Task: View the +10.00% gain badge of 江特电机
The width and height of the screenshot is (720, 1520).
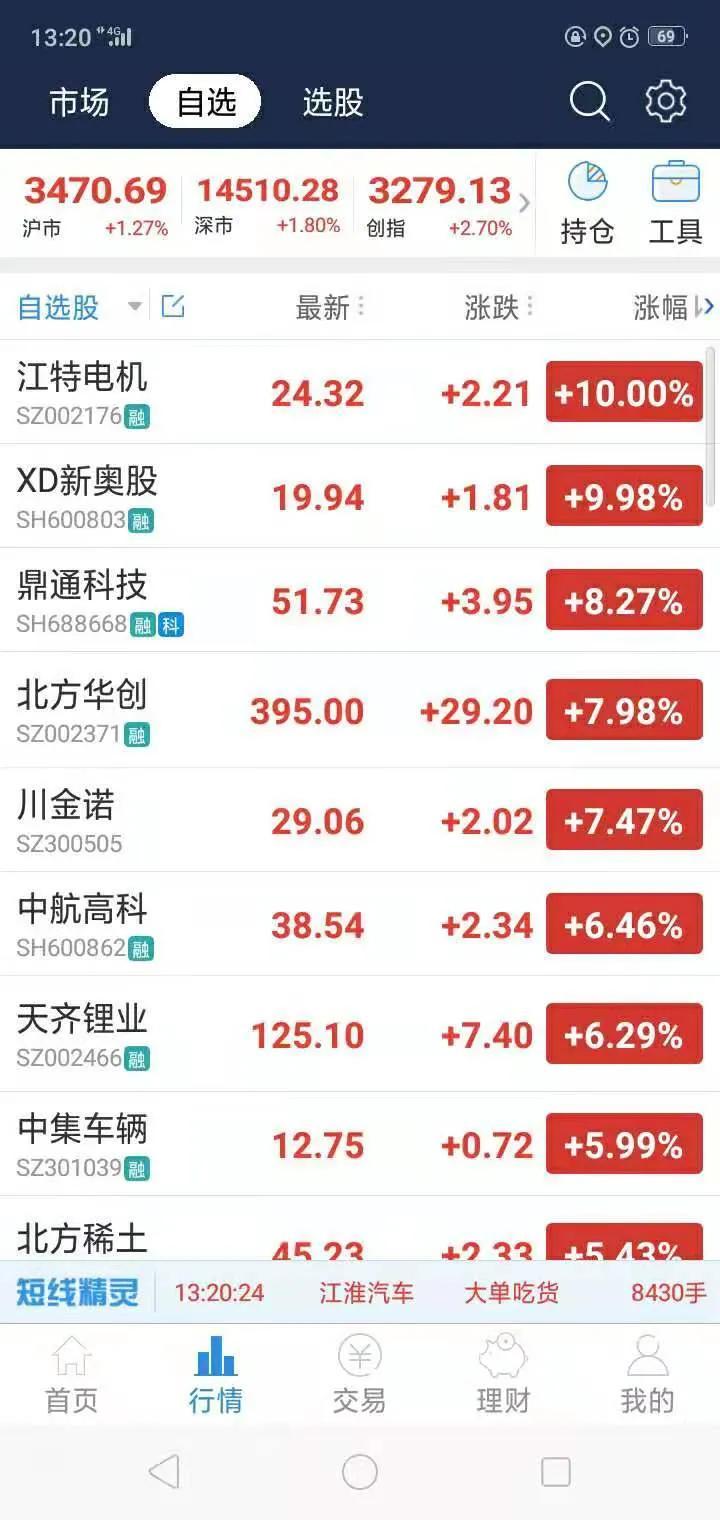Action: click(624, 393)
